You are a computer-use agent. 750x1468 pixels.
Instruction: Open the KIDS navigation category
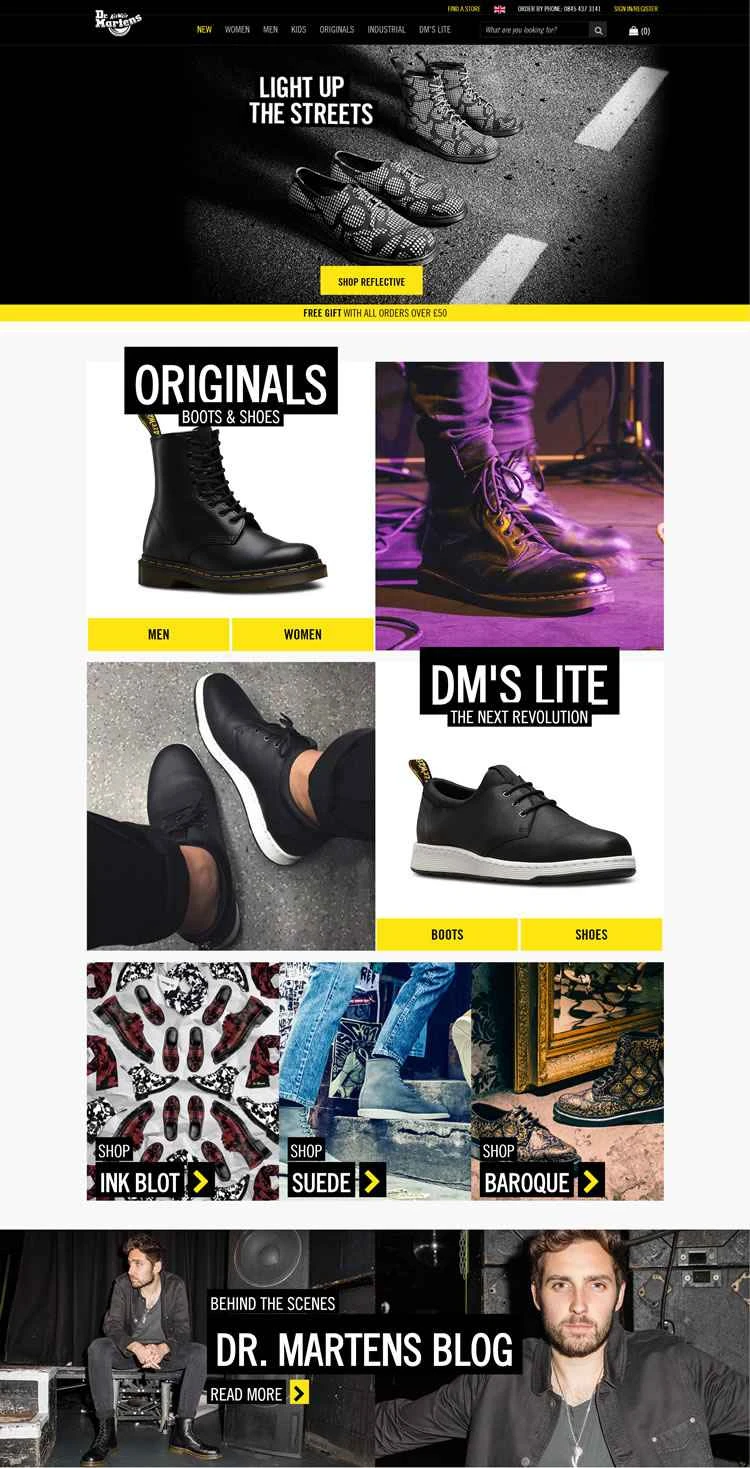[x=298, y=30]
